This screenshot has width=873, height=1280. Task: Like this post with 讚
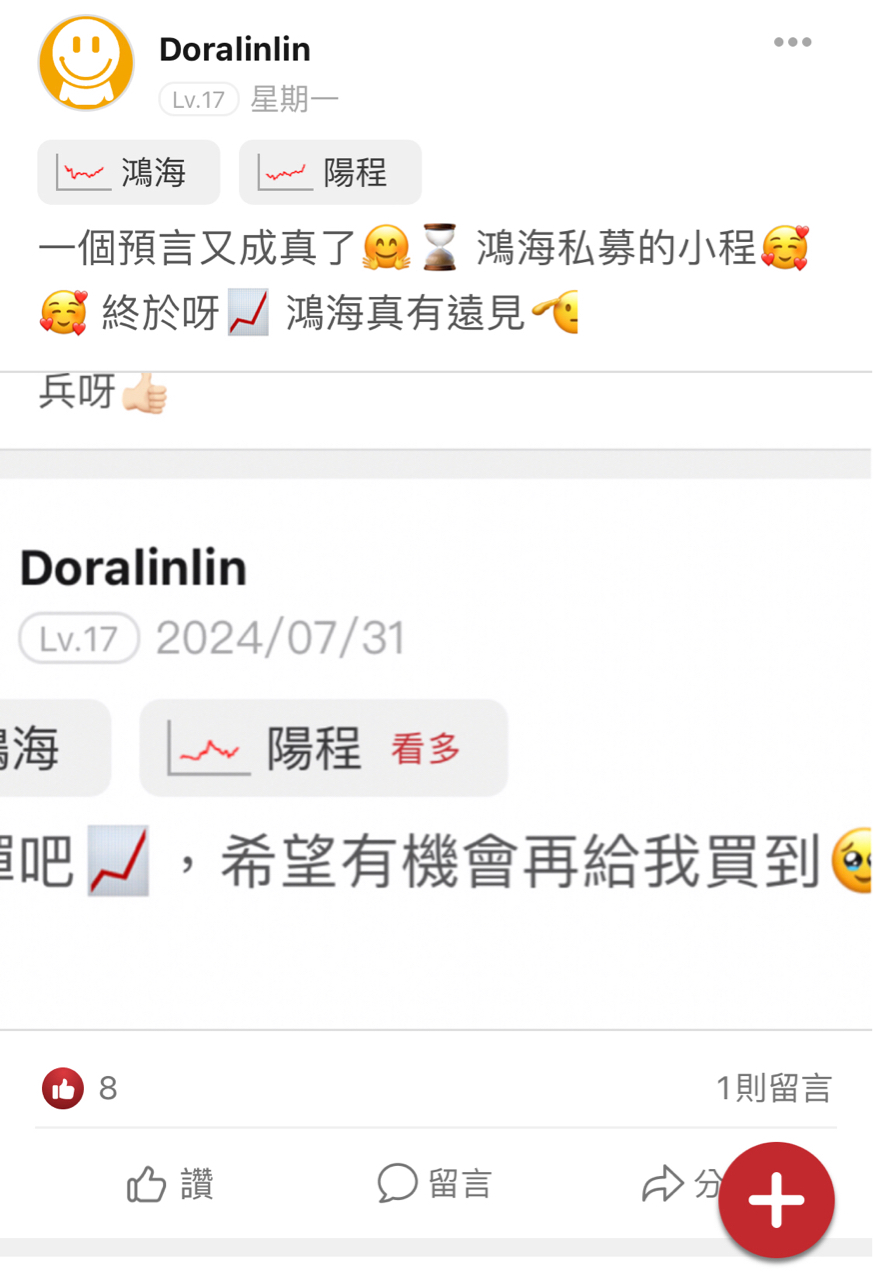click(170, 1185)
